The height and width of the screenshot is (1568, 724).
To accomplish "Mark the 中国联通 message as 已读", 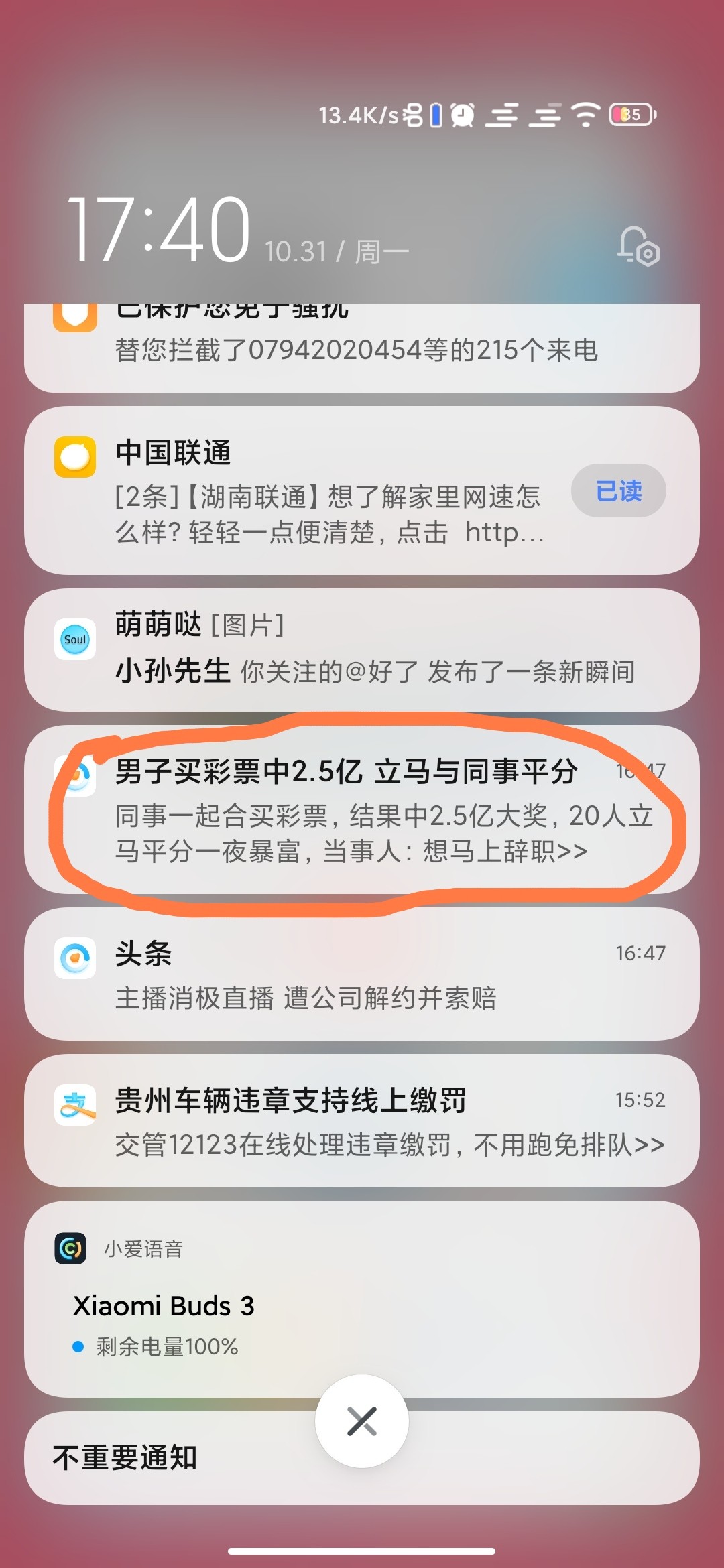I will click(x=618, y=491).
